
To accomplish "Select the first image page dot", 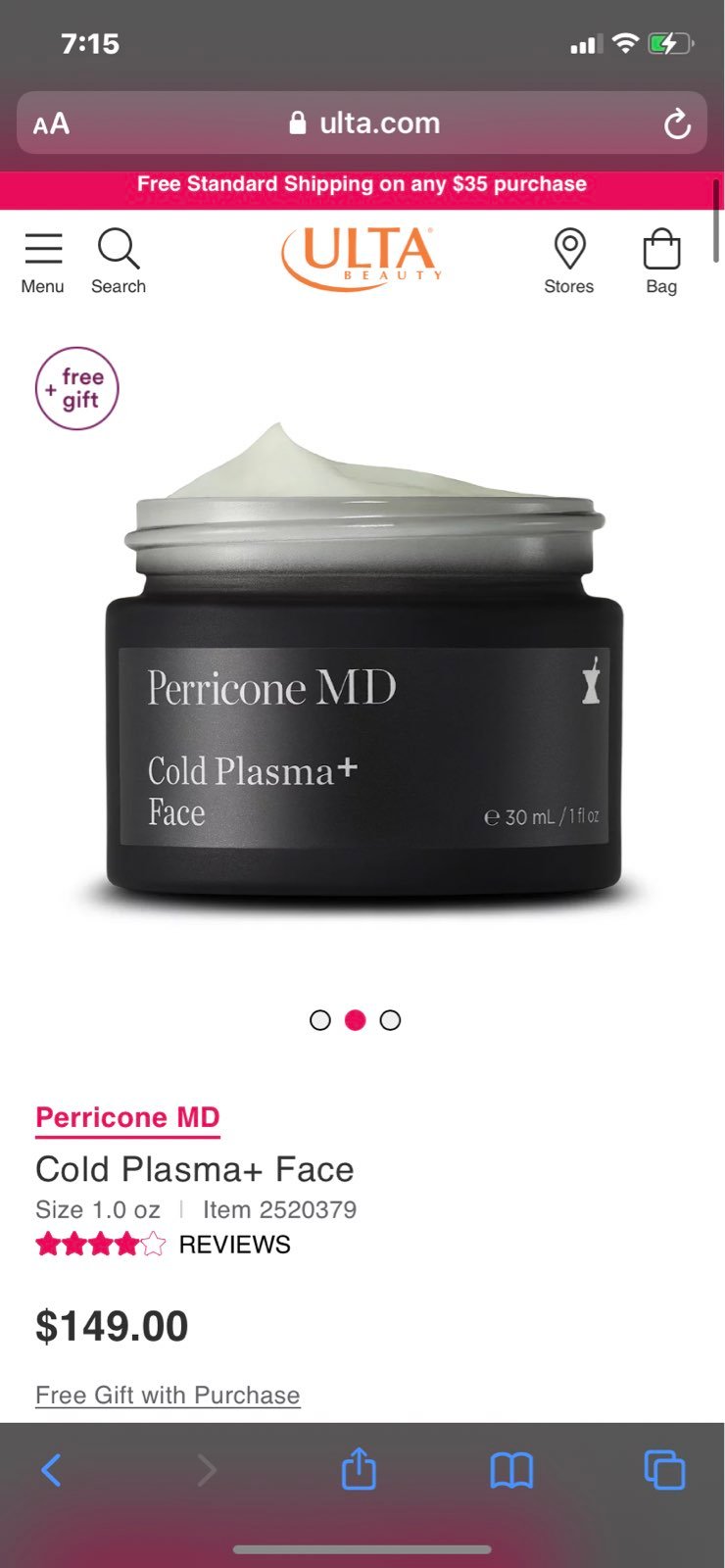I will [x=320, y=1020].
